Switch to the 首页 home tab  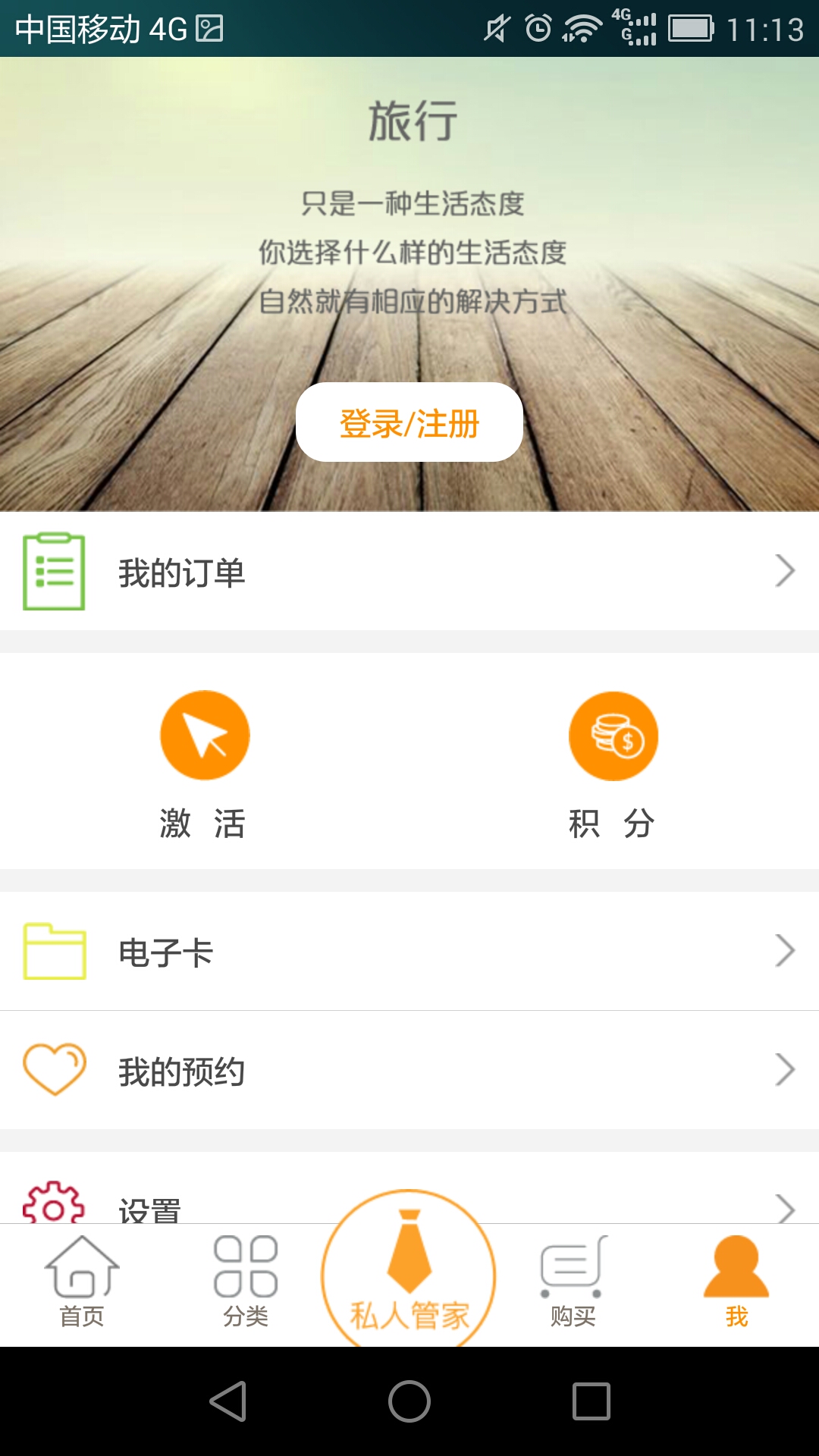coord(82,1283)
